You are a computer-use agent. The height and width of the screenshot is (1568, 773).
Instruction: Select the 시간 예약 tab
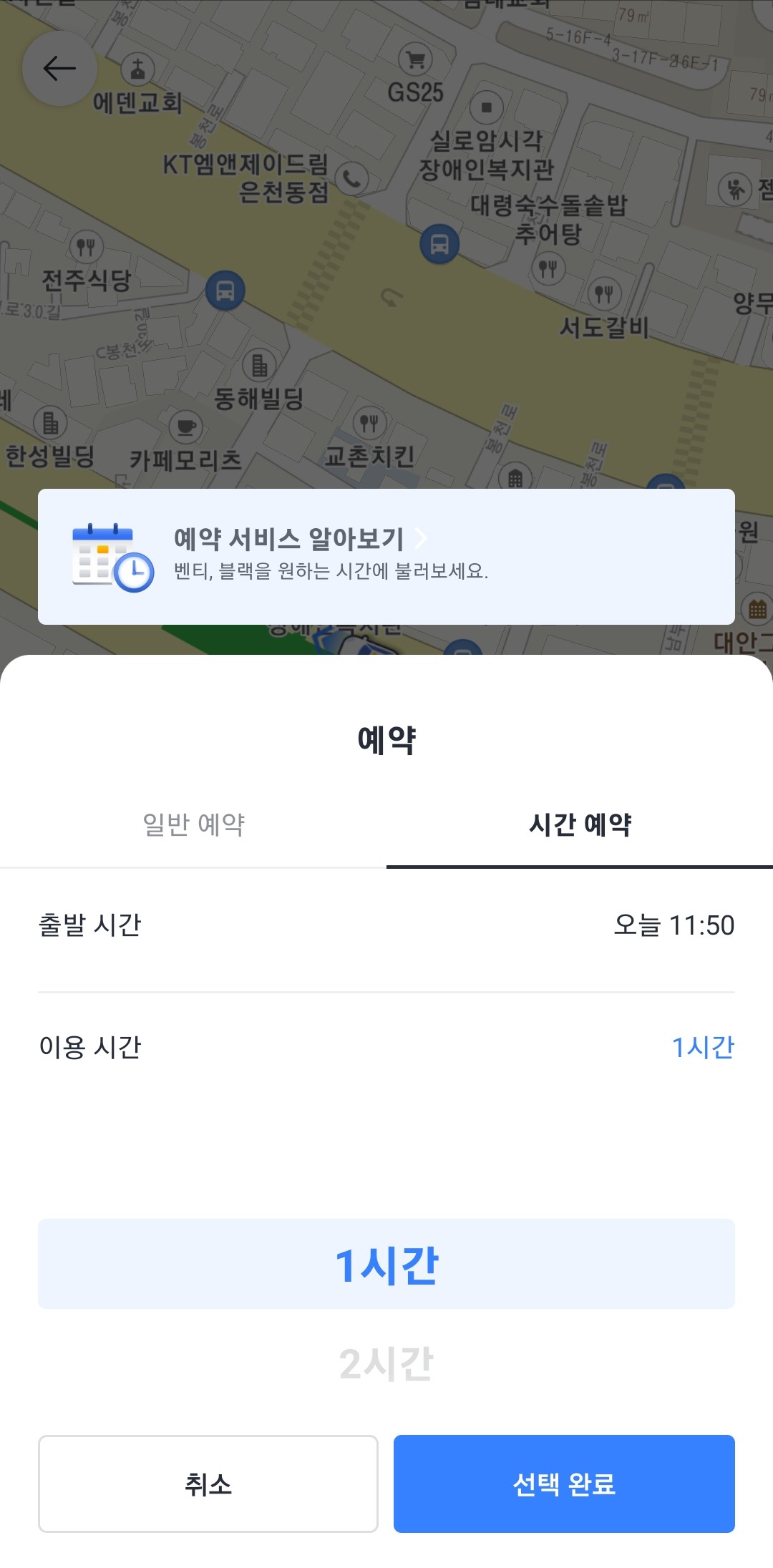coord(580,824)
